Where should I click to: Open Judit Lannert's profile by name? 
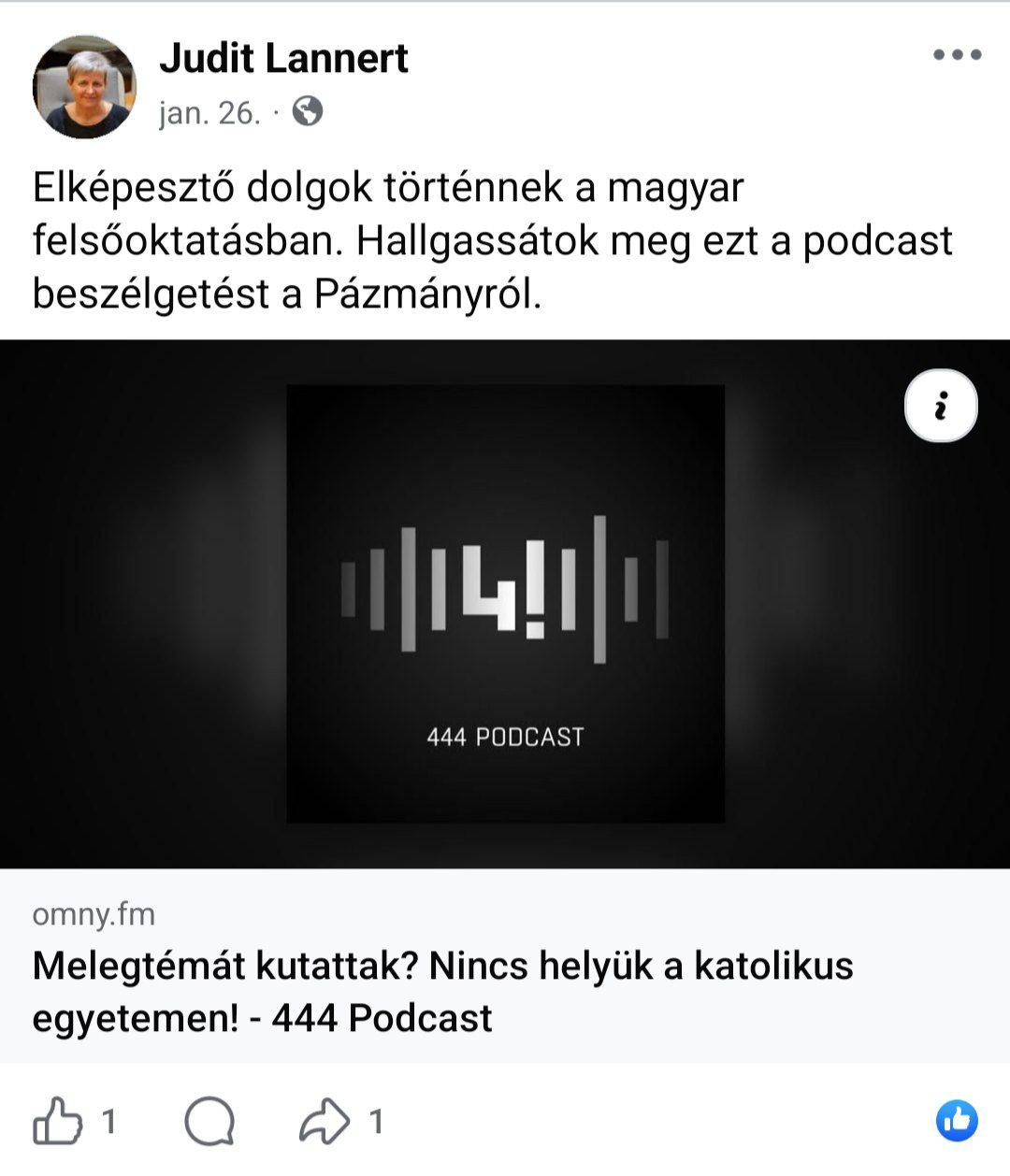283,58
